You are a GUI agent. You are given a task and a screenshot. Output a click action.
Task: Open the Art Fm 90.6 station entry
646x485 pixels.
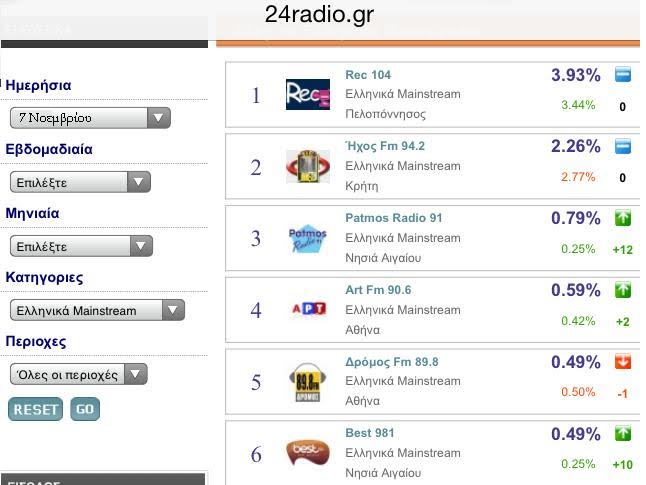coord(378,290)
